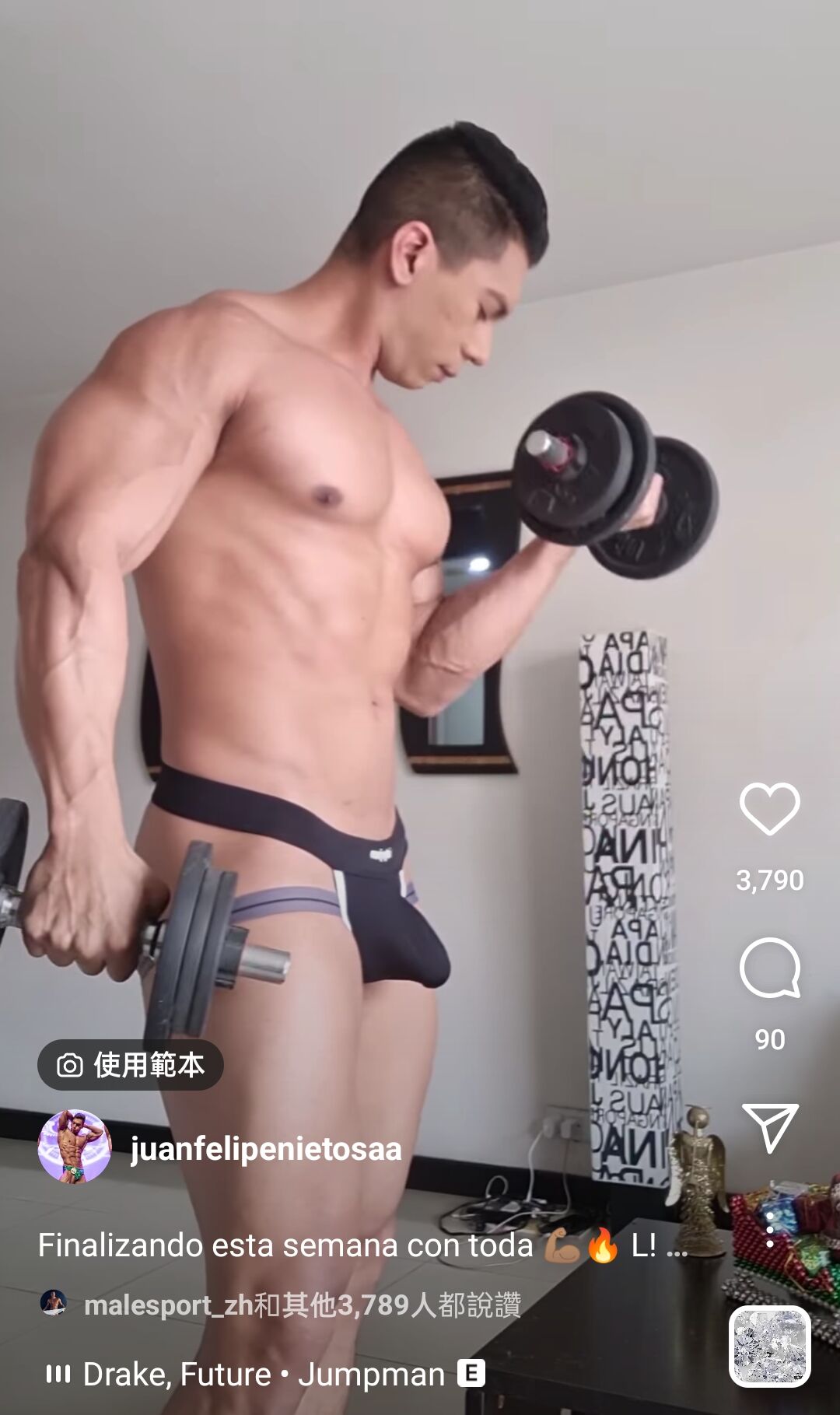Image resolution: width=840 pixels, height=1415 pixels.
Task: Open the three-dot more options menu
Action: point(769,1230)
